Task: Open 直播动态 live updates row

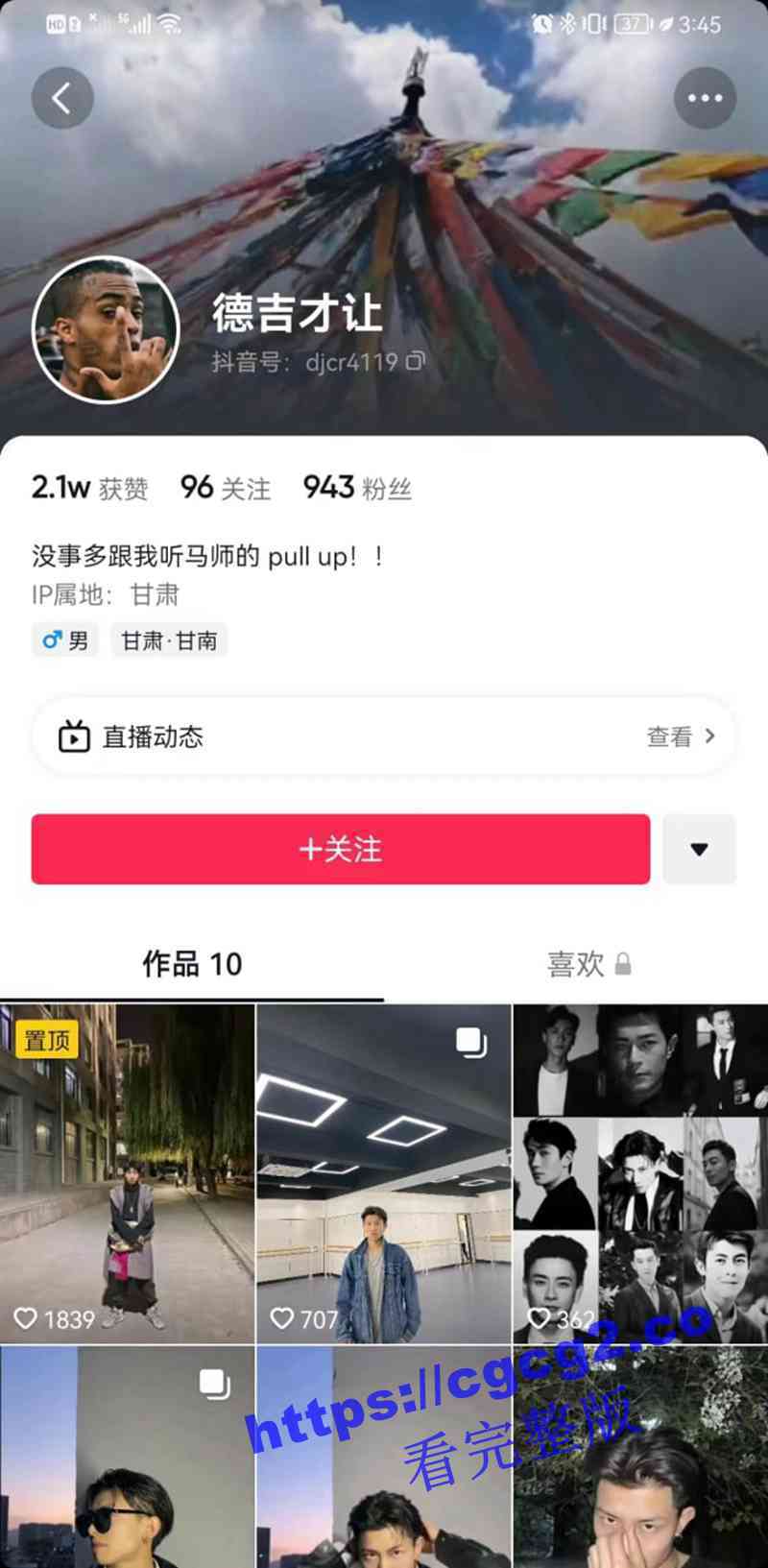Action: 384,736
